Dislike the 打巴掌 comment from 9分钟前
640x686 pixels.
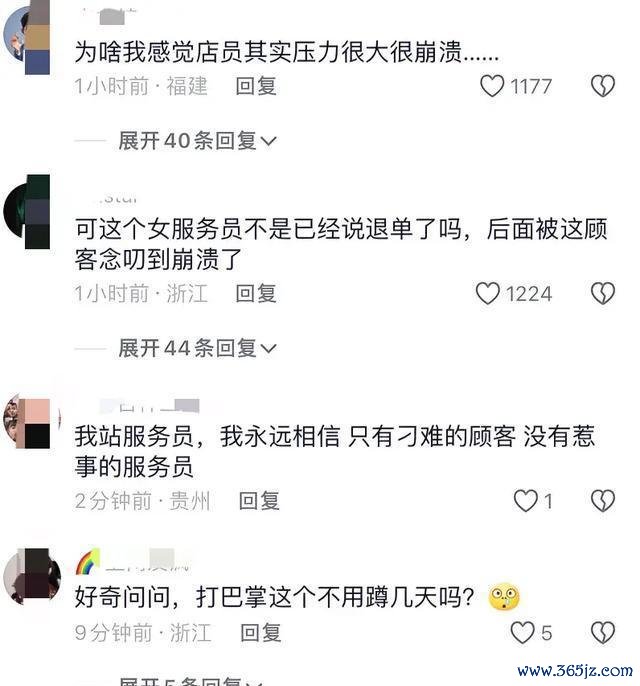click(602, 633)
